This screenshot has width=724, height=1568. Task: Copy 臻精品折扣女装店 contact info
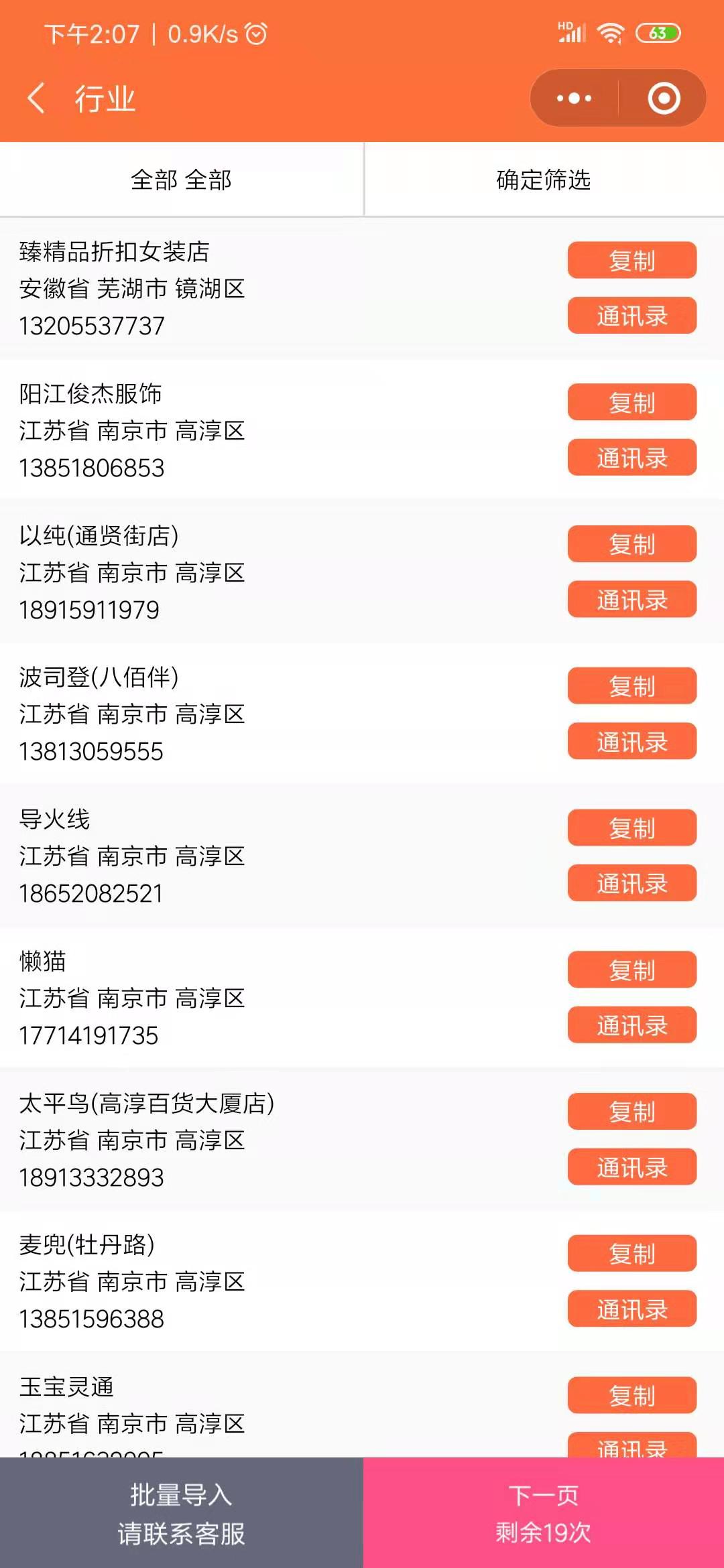point(632,260)
